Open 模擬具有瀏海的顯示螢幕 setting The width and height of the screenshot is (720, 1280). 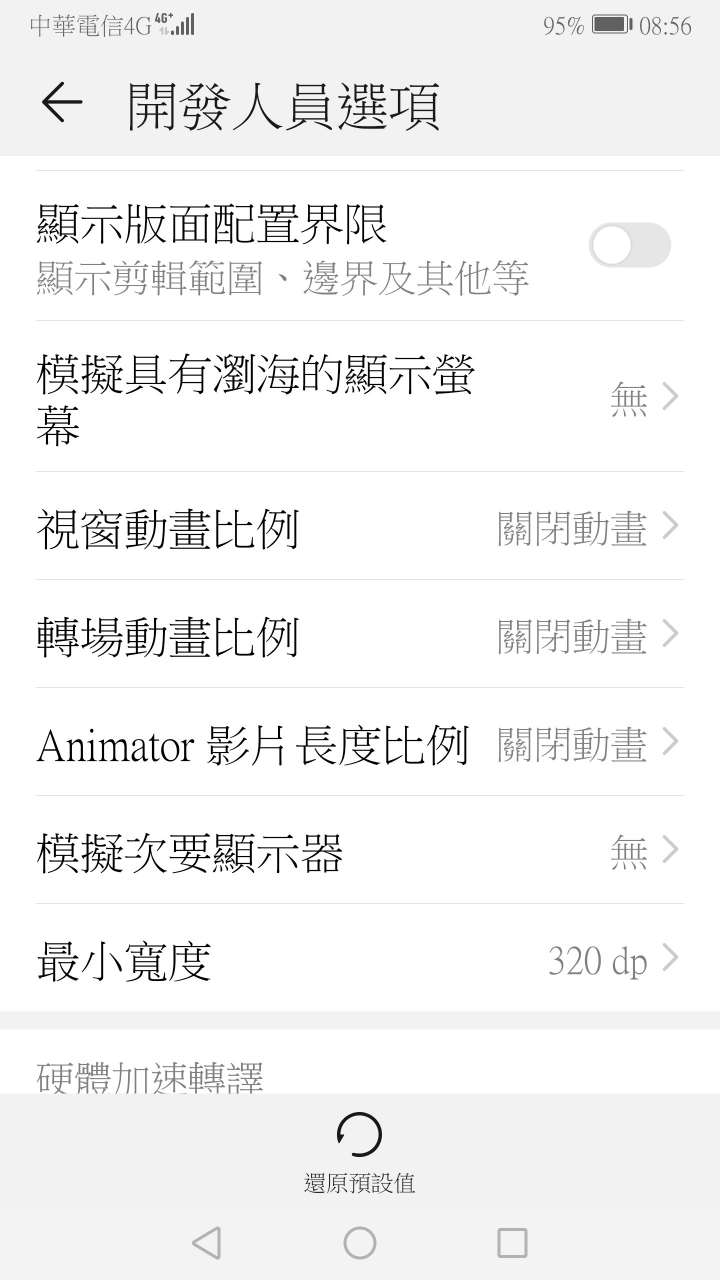[360, 397]
